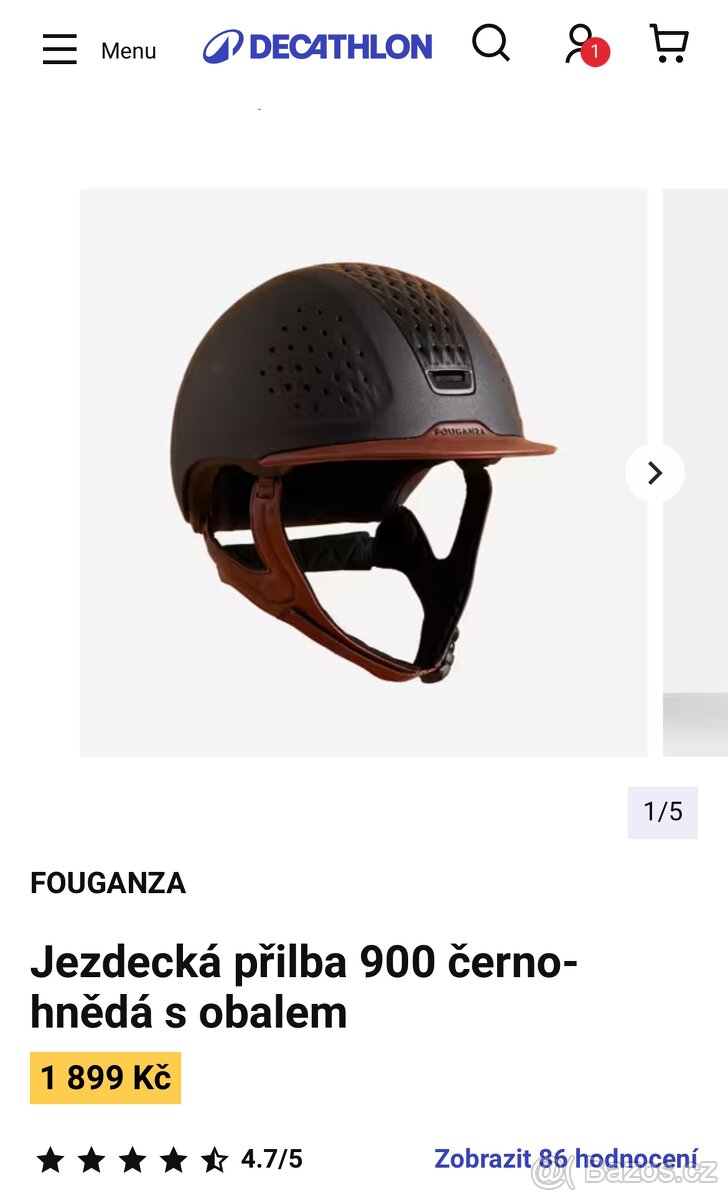Screen dimensions: 728x1200
Task: Open the Menu drawer
Action: point(98,49)
